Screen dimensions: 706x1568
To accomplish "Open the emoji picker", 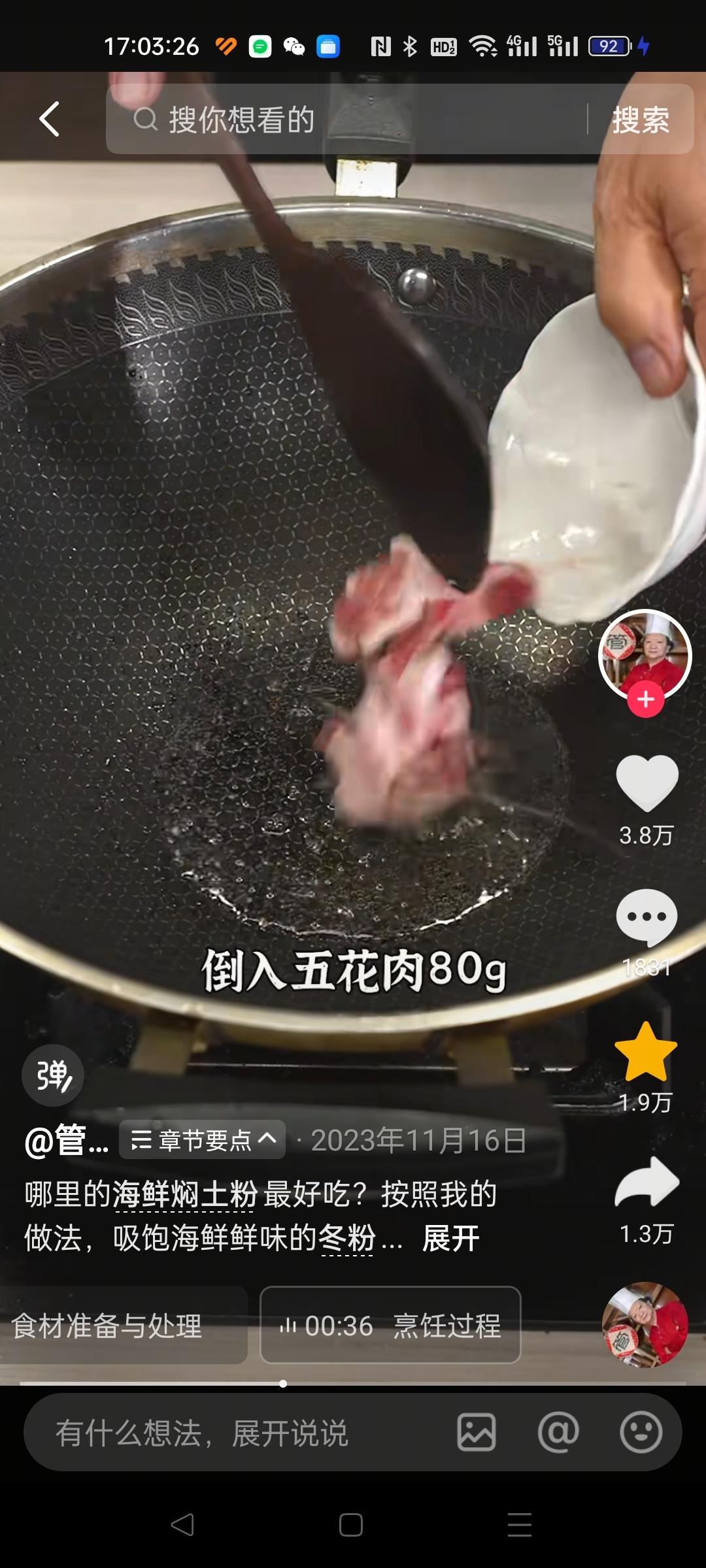I will 641,1433.
